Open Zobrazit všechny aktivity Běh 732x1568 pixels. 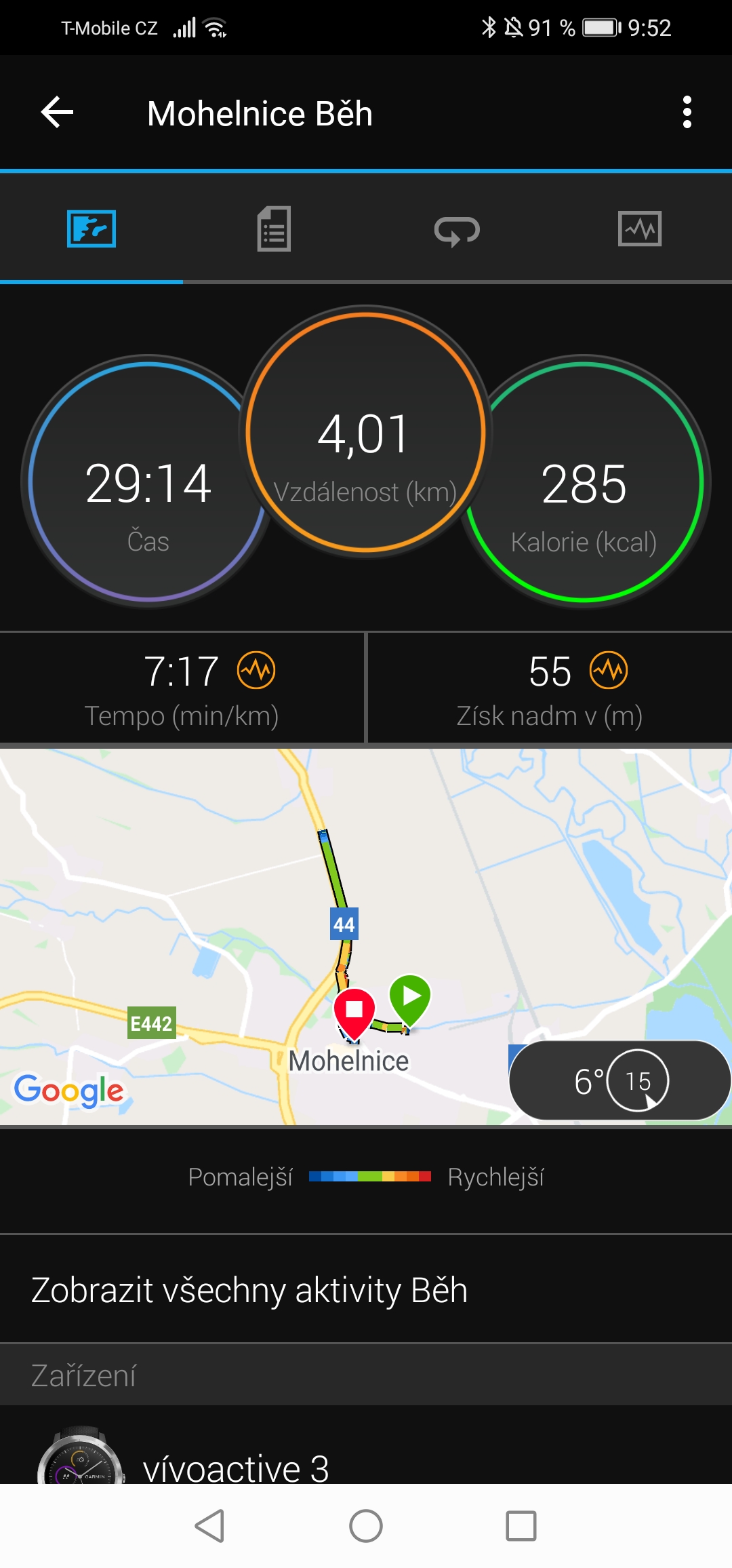(366, 1289)
